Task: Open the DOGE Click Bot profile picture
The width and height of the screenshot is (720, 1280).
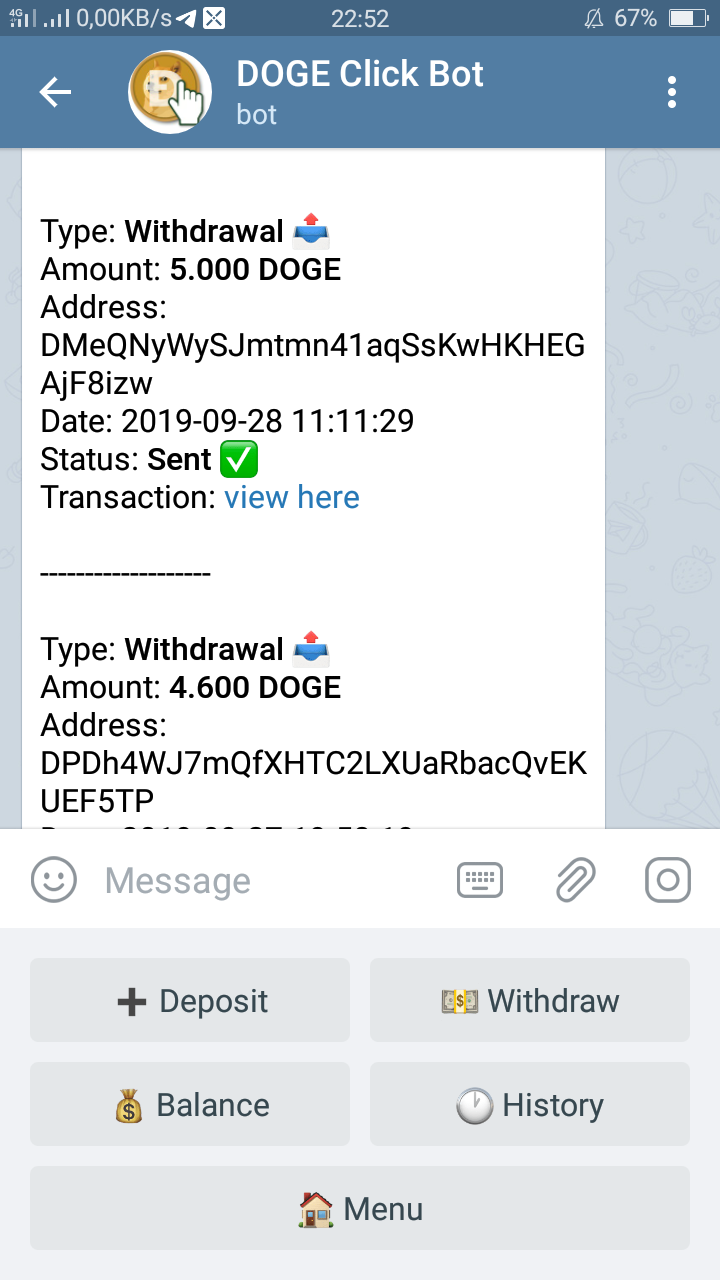Action: (170, 91)
